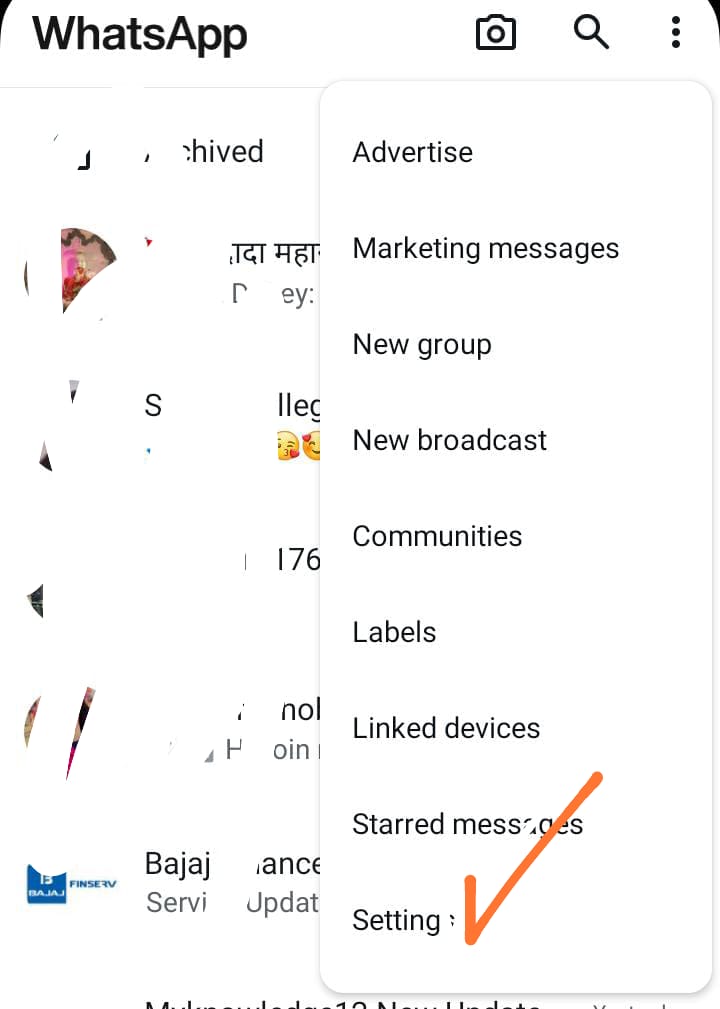
Task: Tap the search magnifier icon
Action: click(x=591, y=33)
